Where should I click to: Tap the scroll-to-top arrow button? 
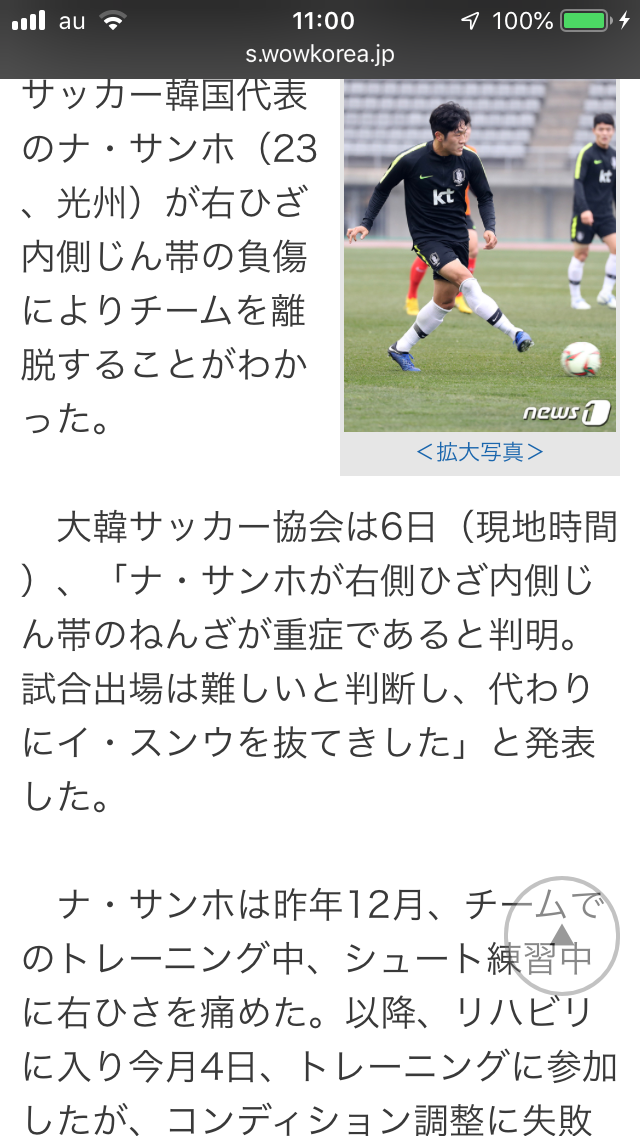point(562,936)
